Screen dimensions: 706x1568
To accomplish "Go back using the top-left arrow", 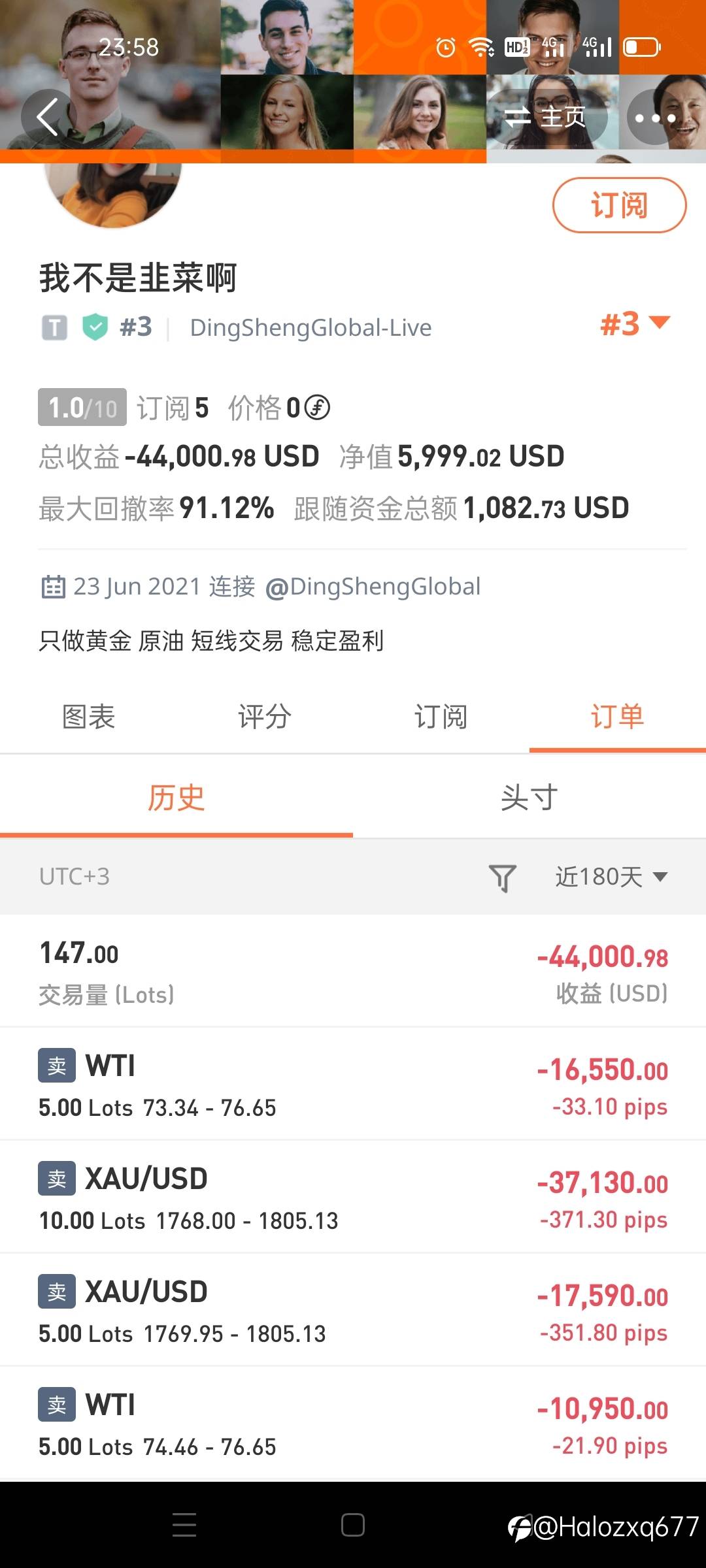I will click(48, 117).
